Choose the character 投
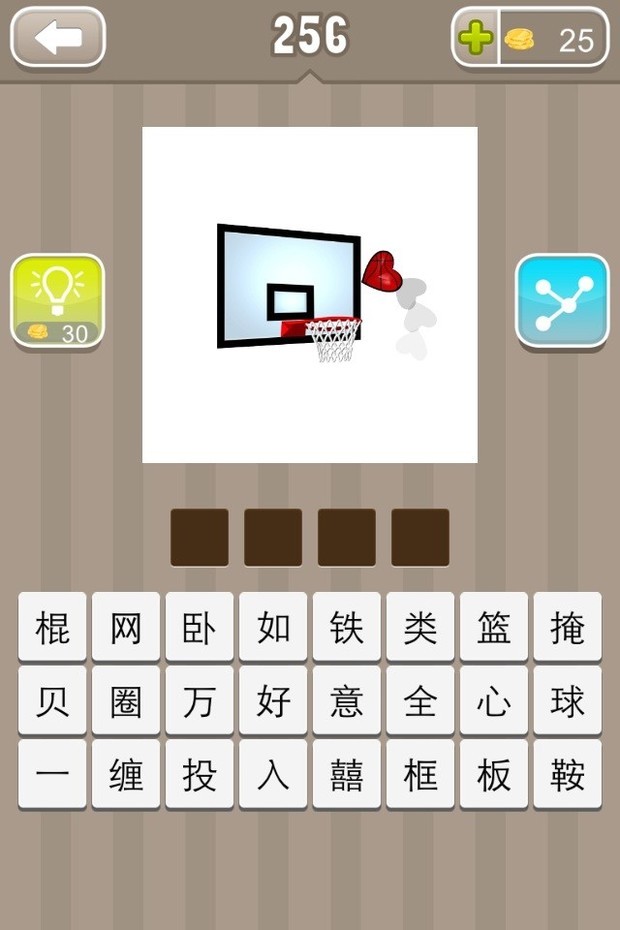Image resolution: width=620 pixels, height=930 pixels. (x=199, y=775)
